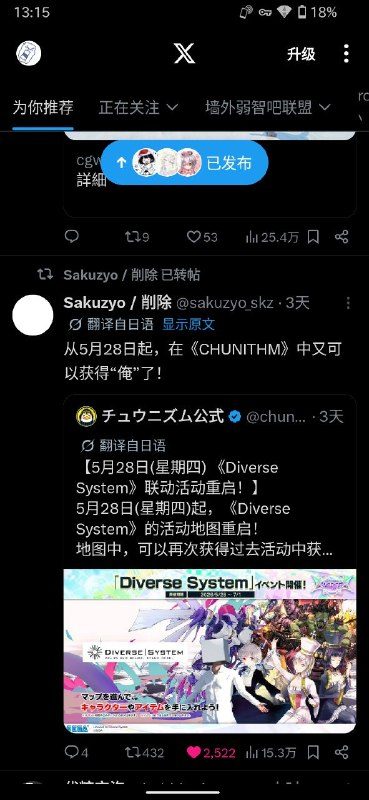Like the post with 53 likes

pos(202,237)
